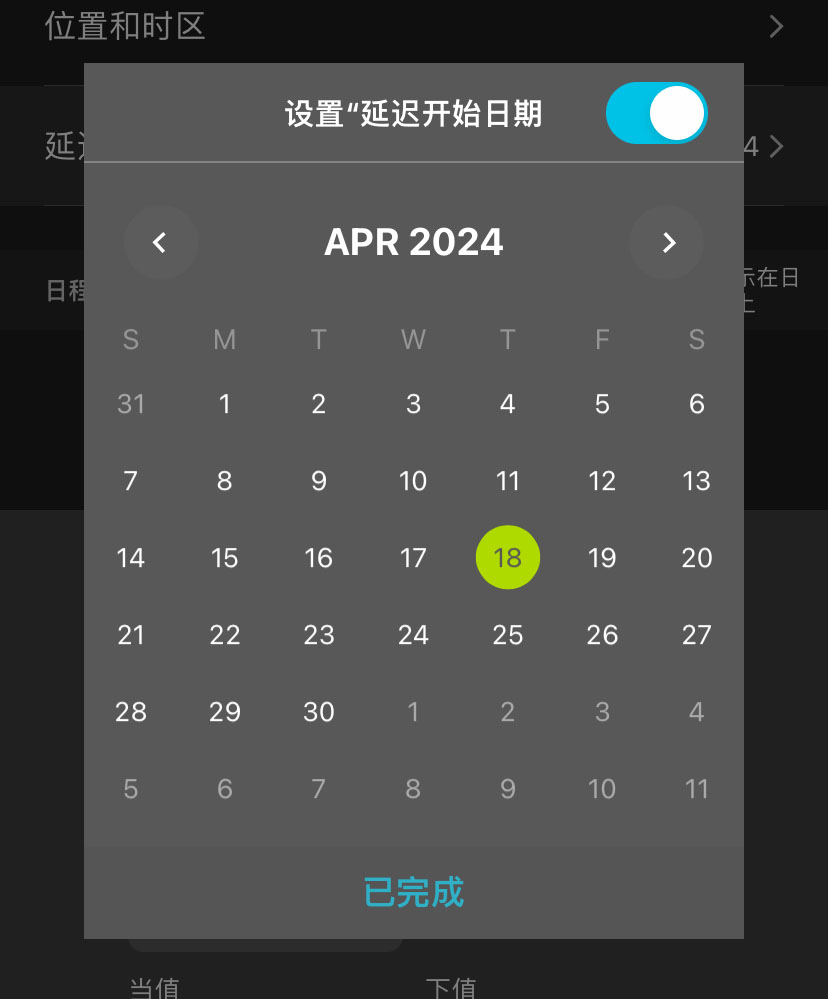Select April 30 on the calendar
This screenshot has width=828, height=999.
pos(318,711)
